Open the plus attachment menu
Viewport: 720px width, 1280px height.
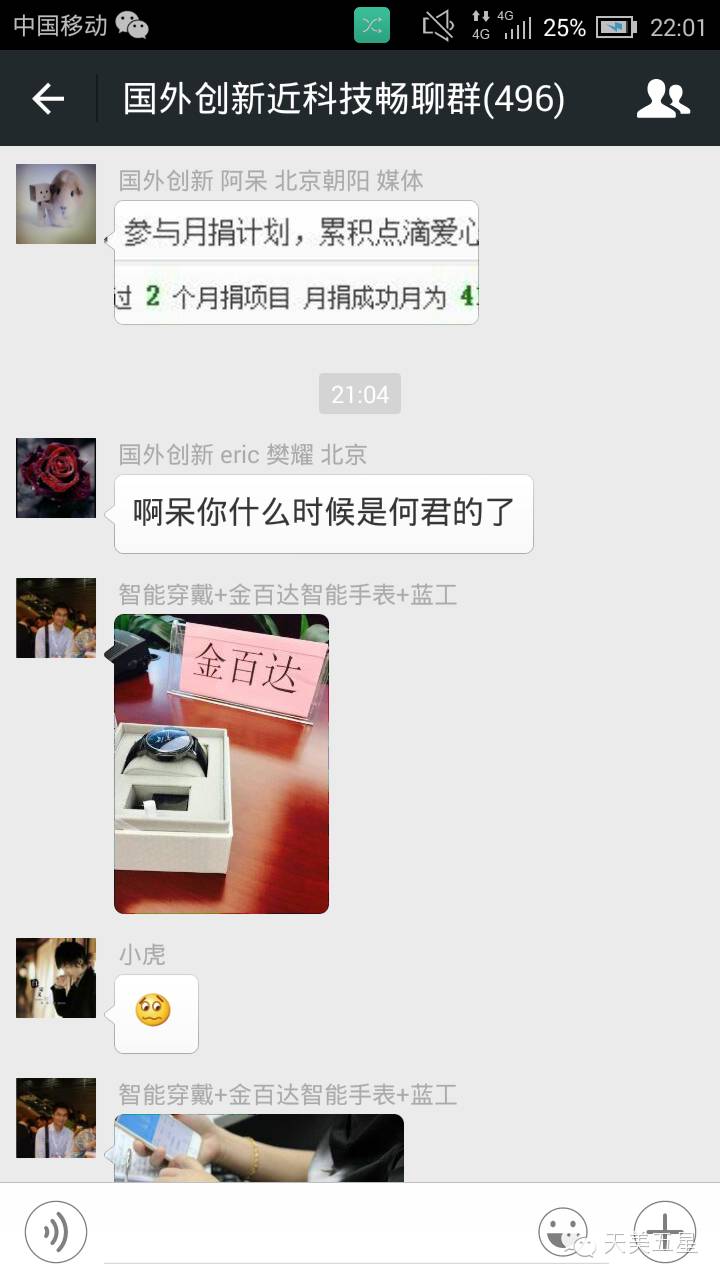click(x=665, y=1231)
